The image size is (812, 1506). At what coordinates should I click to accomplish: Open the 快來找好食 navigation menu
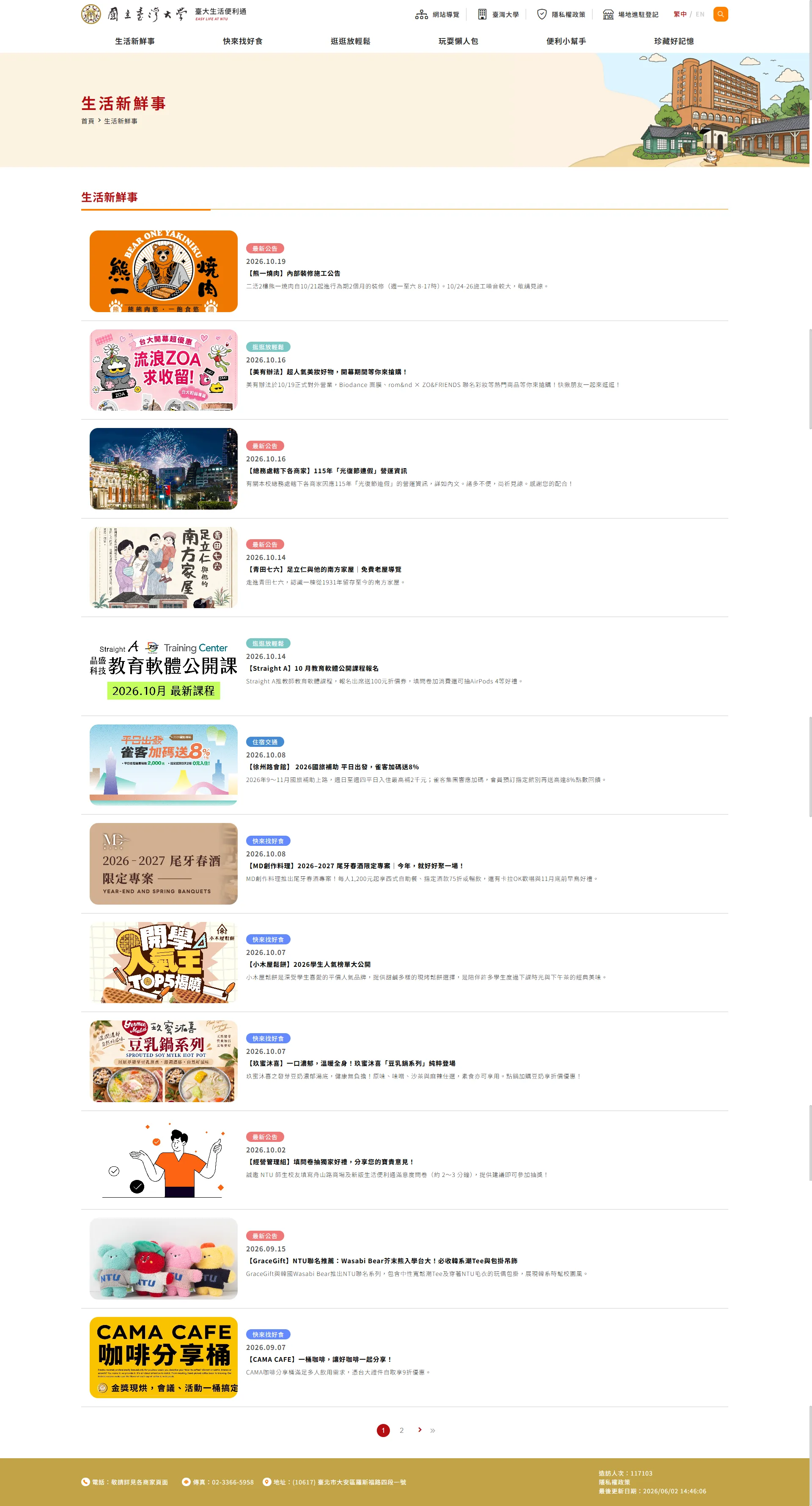243,41
